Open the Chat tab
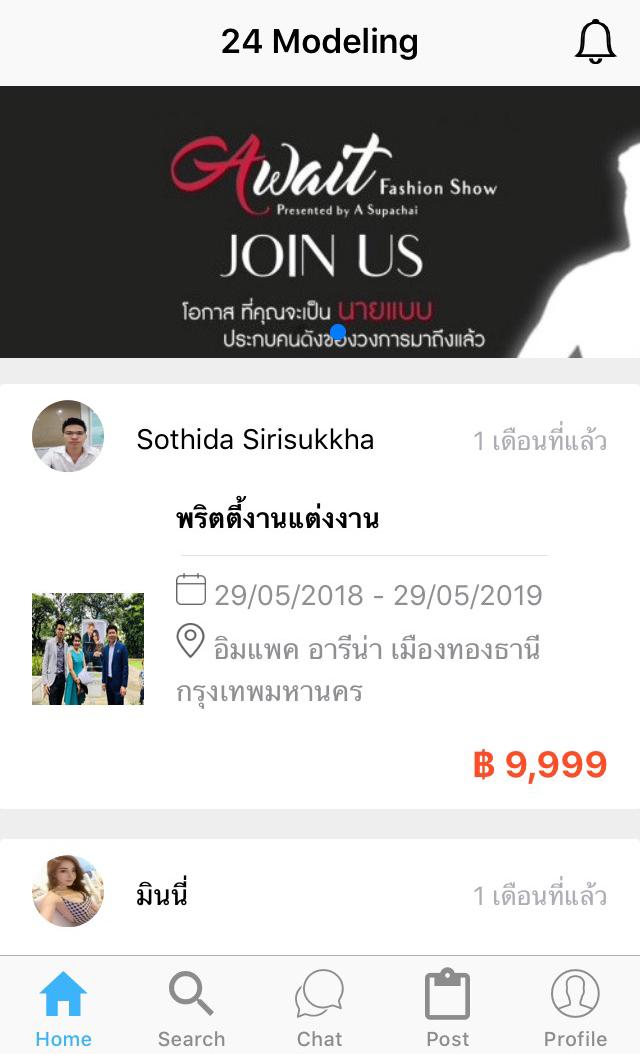The image size is (640, 1054). coord(319,1008)
